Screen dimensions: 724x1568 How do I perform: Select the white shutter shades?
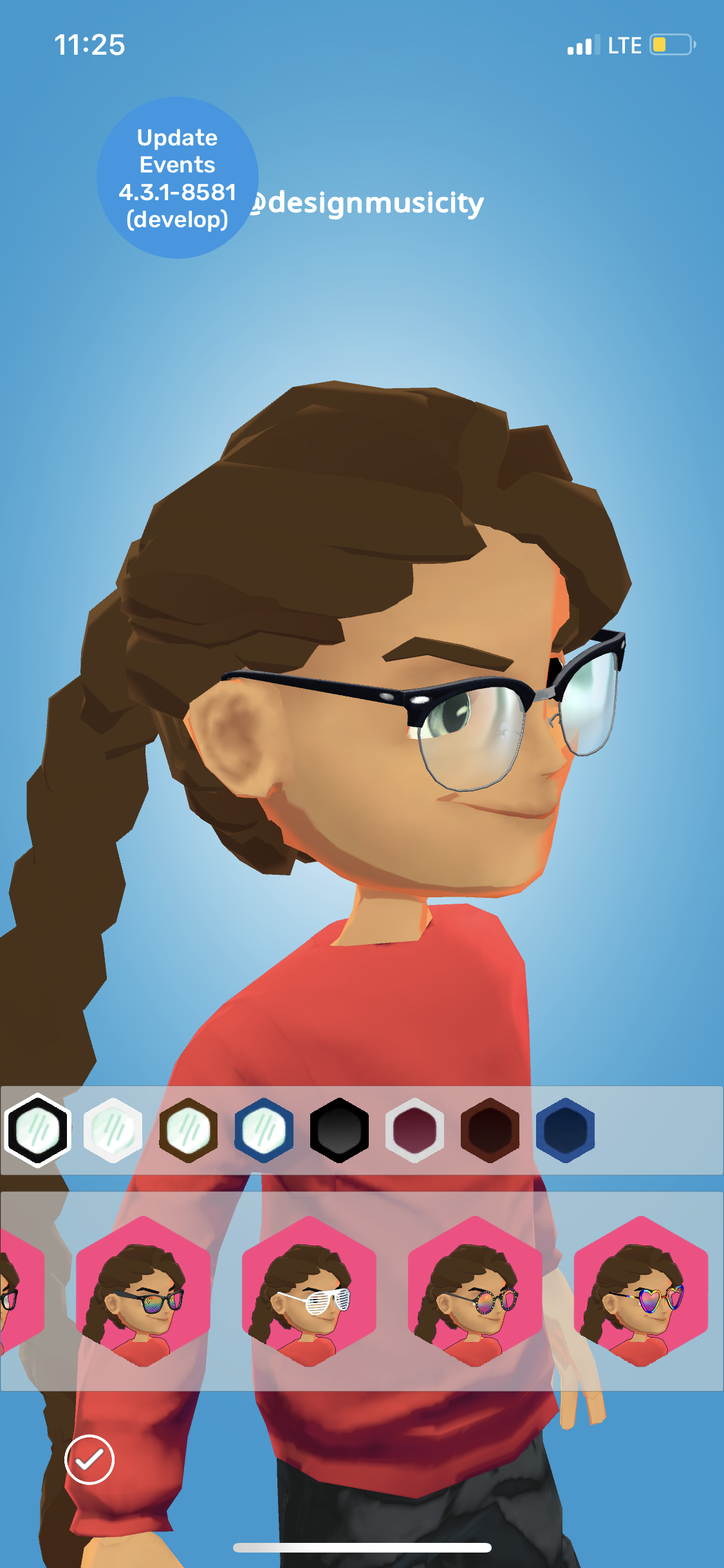[x=309, y=1291]
